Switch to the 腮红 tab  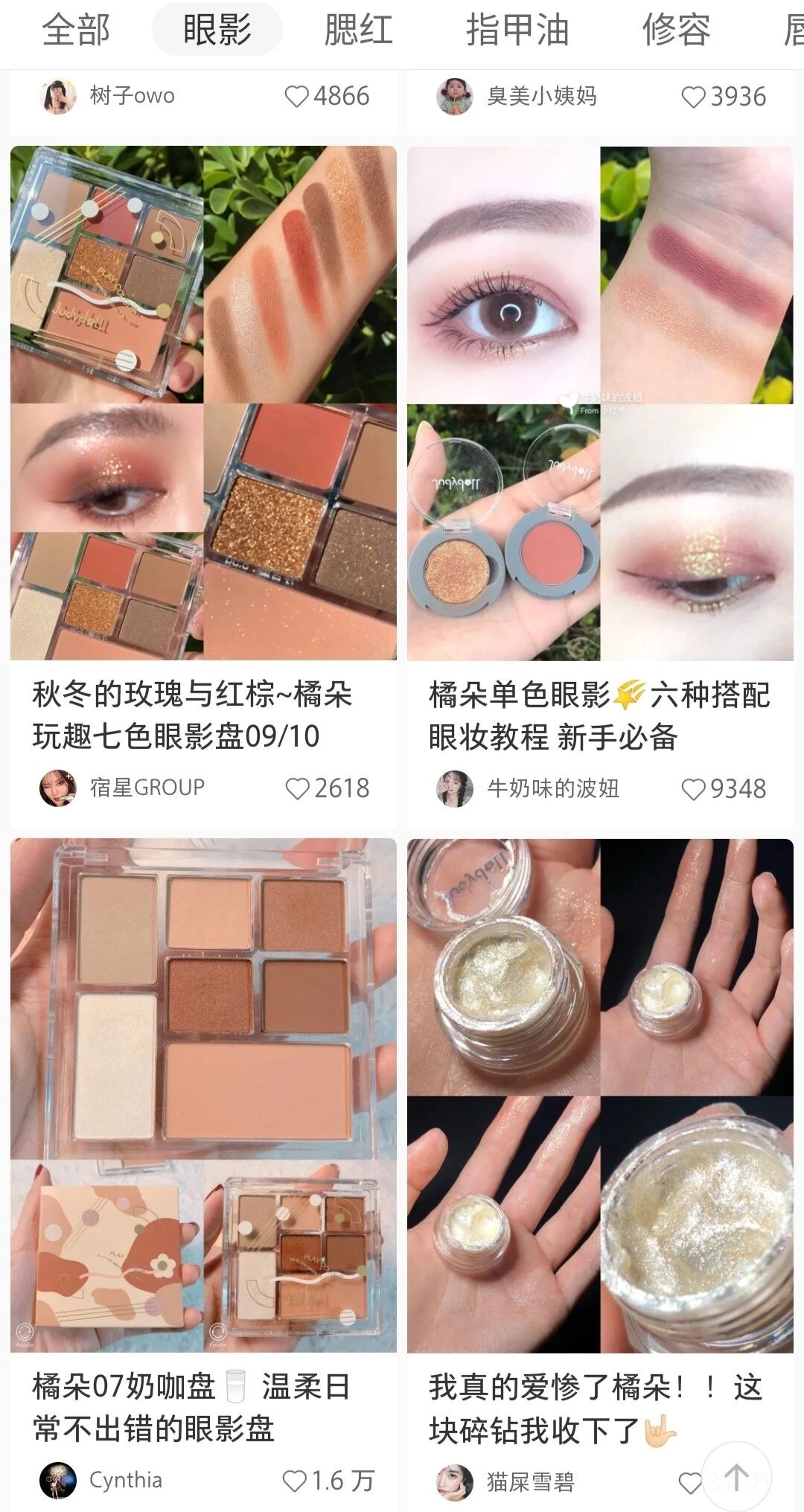[359, 31]
